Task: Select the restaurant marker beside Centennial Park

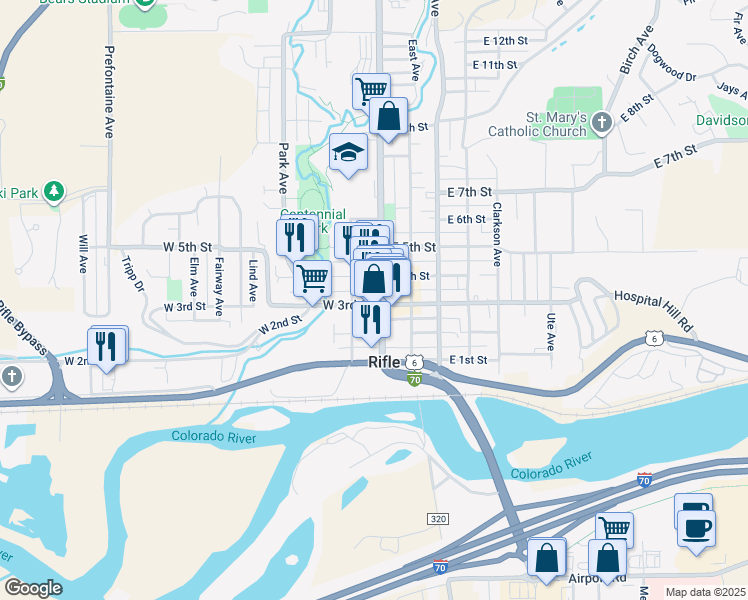Action: [294, 238]
